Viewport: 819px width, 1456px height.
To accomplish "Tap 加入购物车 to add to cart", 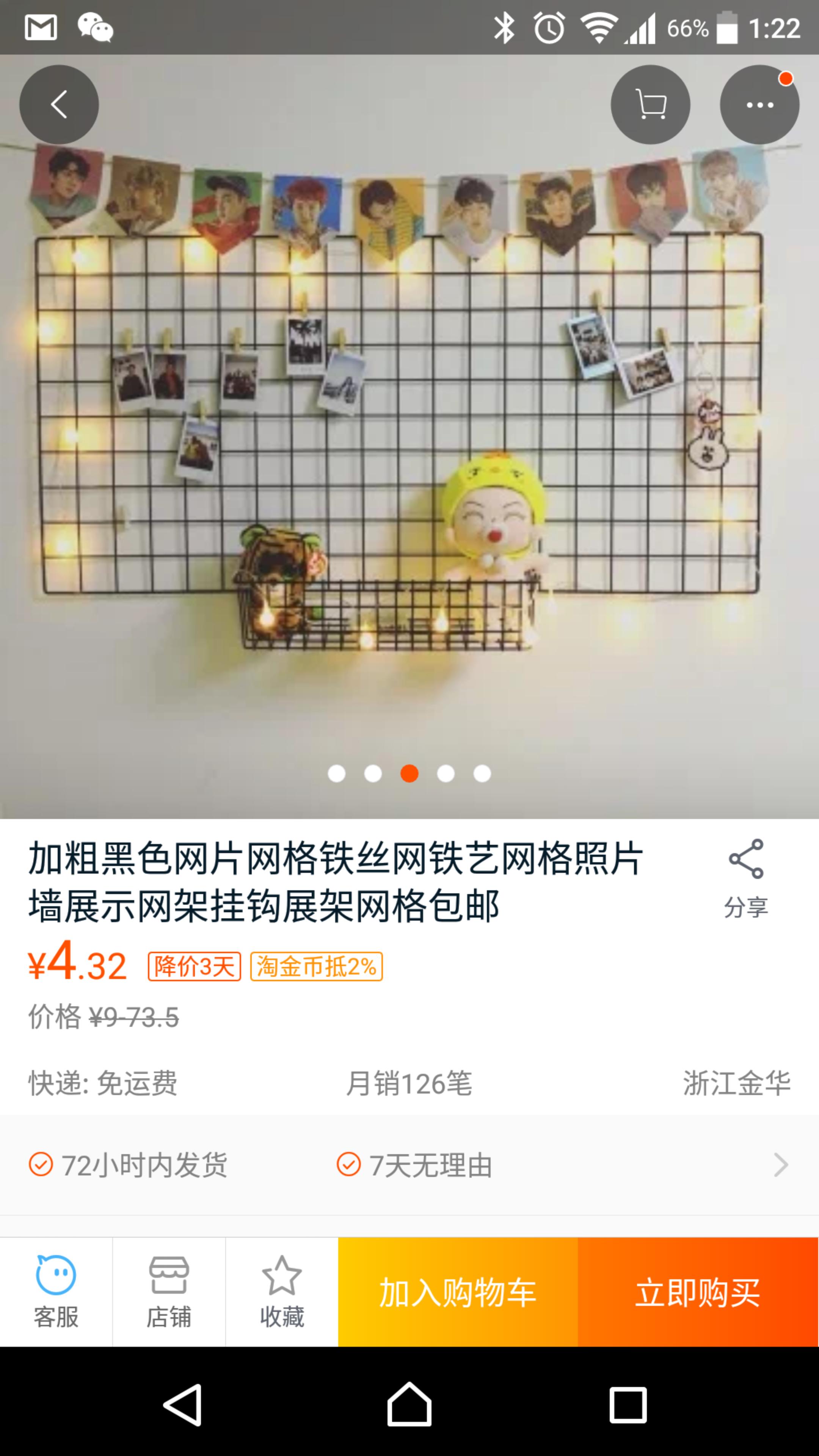I will point(458,1292).
